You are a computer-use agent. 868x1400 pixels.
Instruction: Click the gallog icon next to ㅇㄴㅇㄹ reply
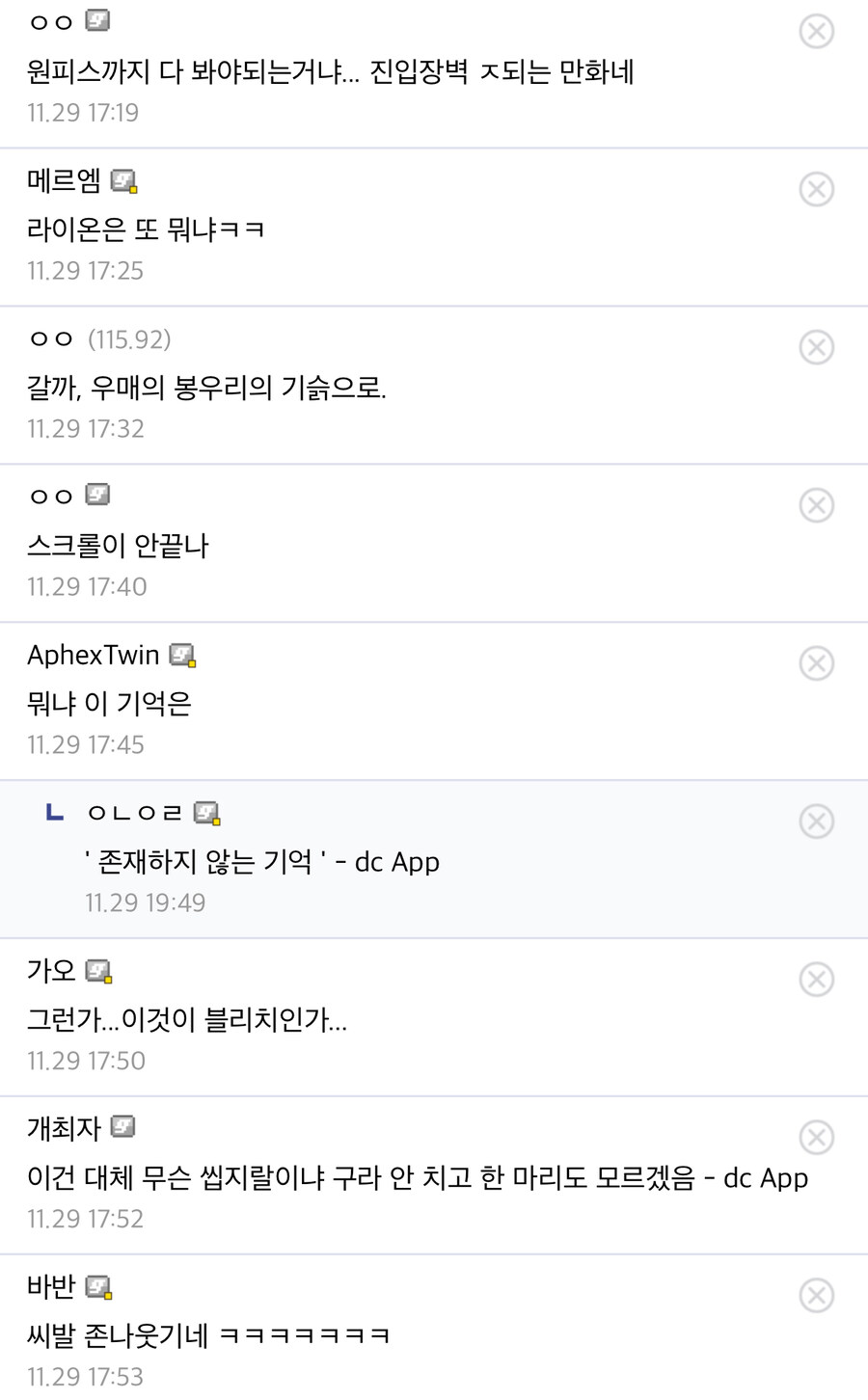coord(205,813)
